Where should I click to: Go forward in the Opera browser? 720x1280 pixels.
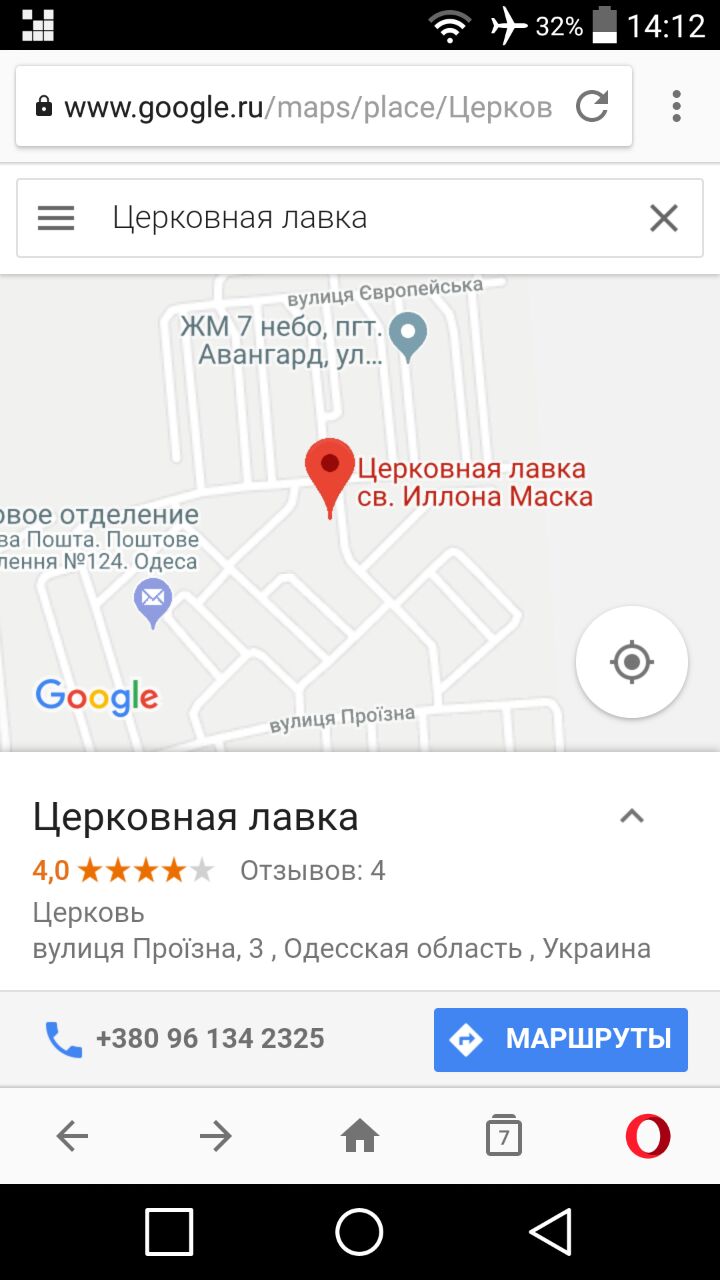[215, 1135]
